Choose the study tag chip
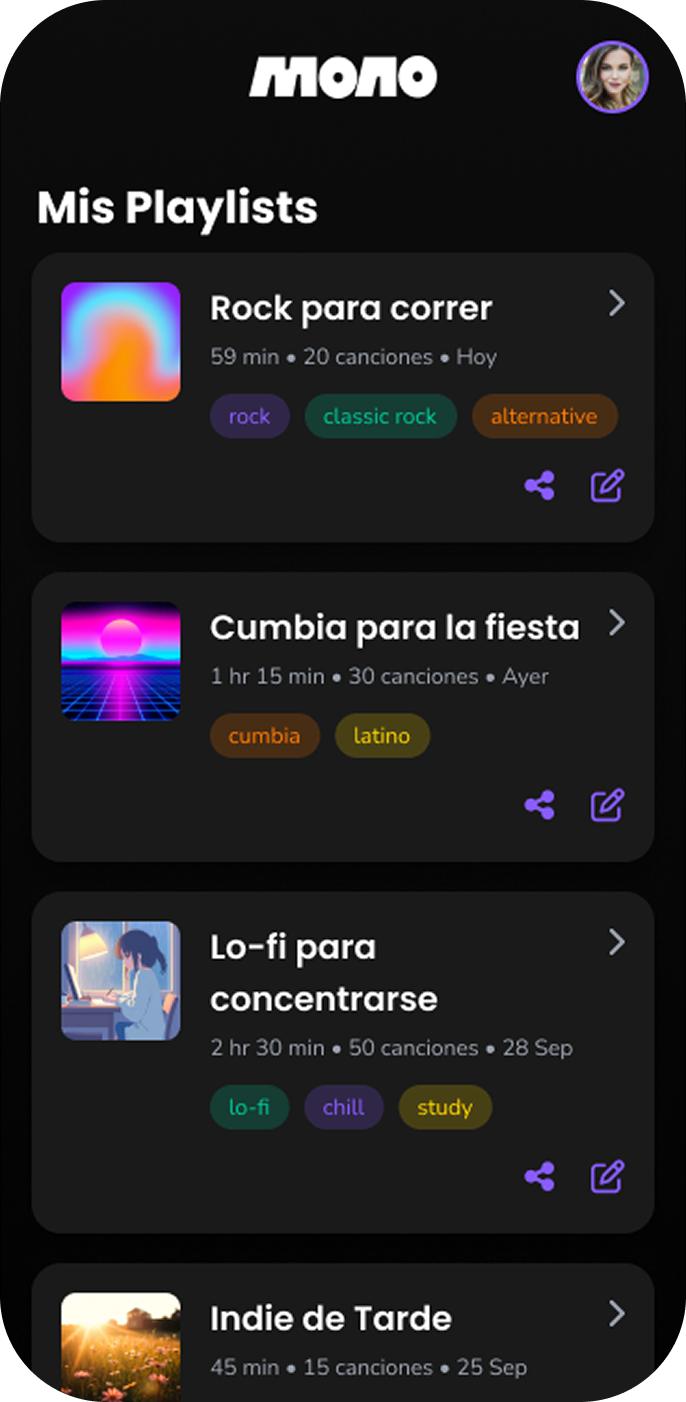 click(445, 1108)
